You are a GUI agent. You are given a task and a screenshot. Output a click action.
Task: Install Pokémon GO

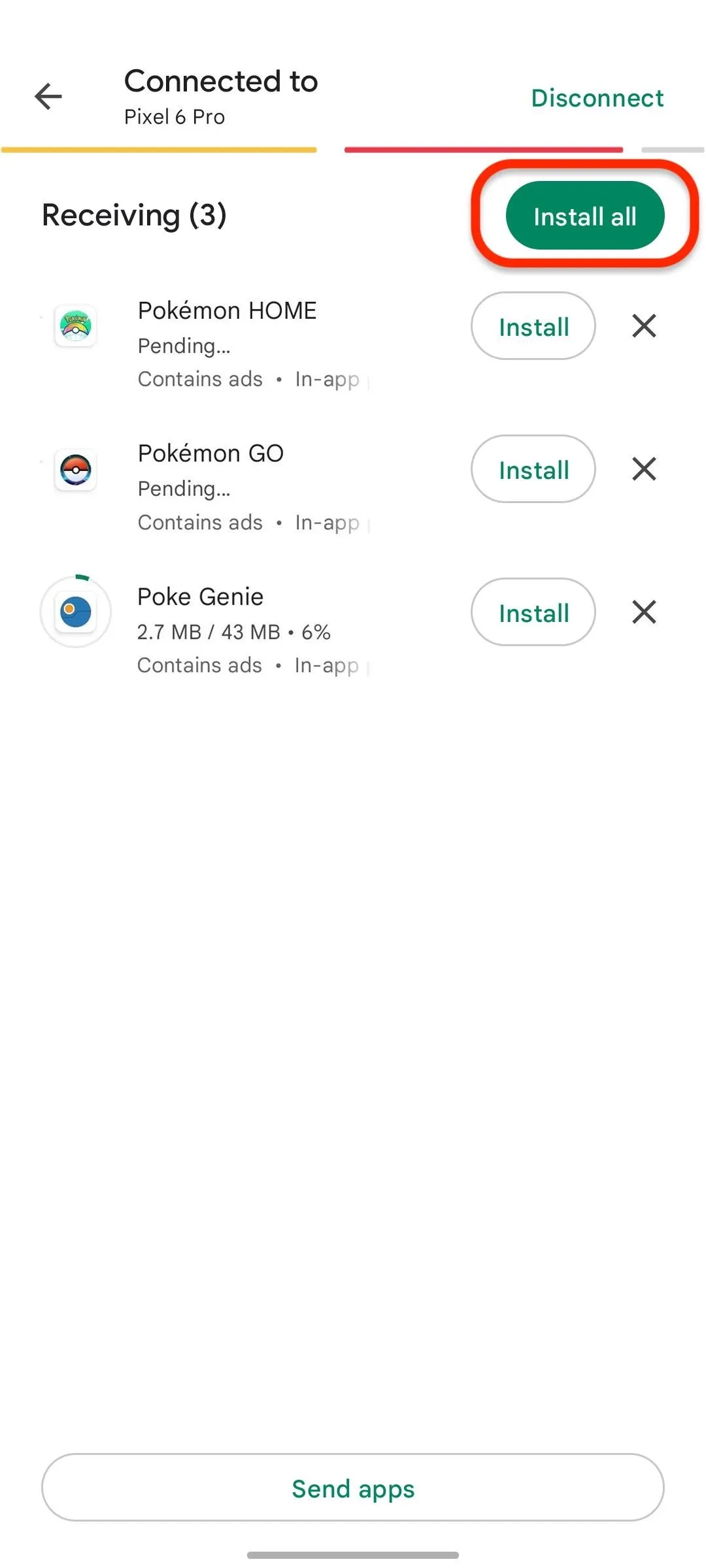point(533,469)
